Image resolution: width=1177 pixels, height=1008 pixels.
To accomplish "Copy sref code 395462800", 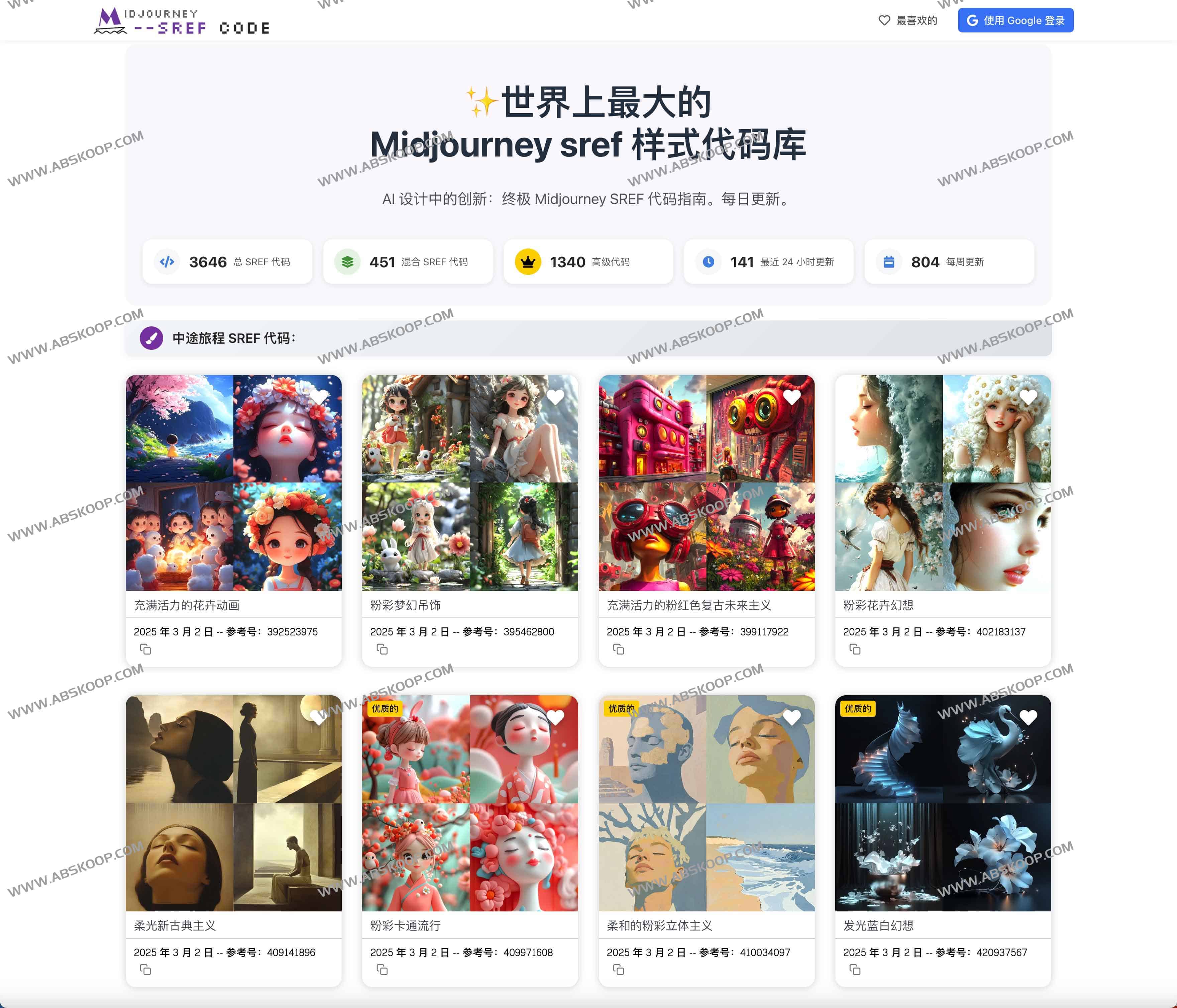I will [x=382, y=649].
